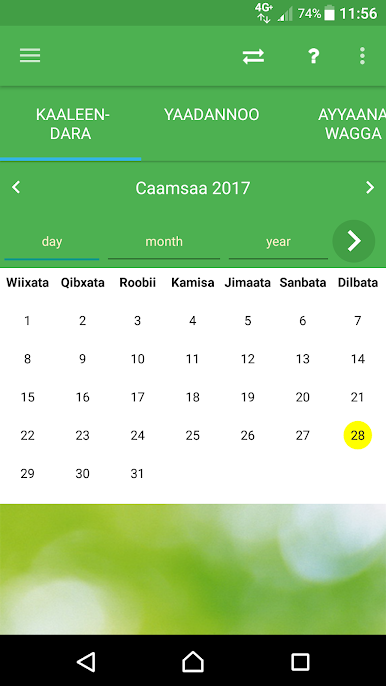Select the Kaaleen-dara tab
The height and width of the screenshot is (686, 386).
(x=70, y=124)
